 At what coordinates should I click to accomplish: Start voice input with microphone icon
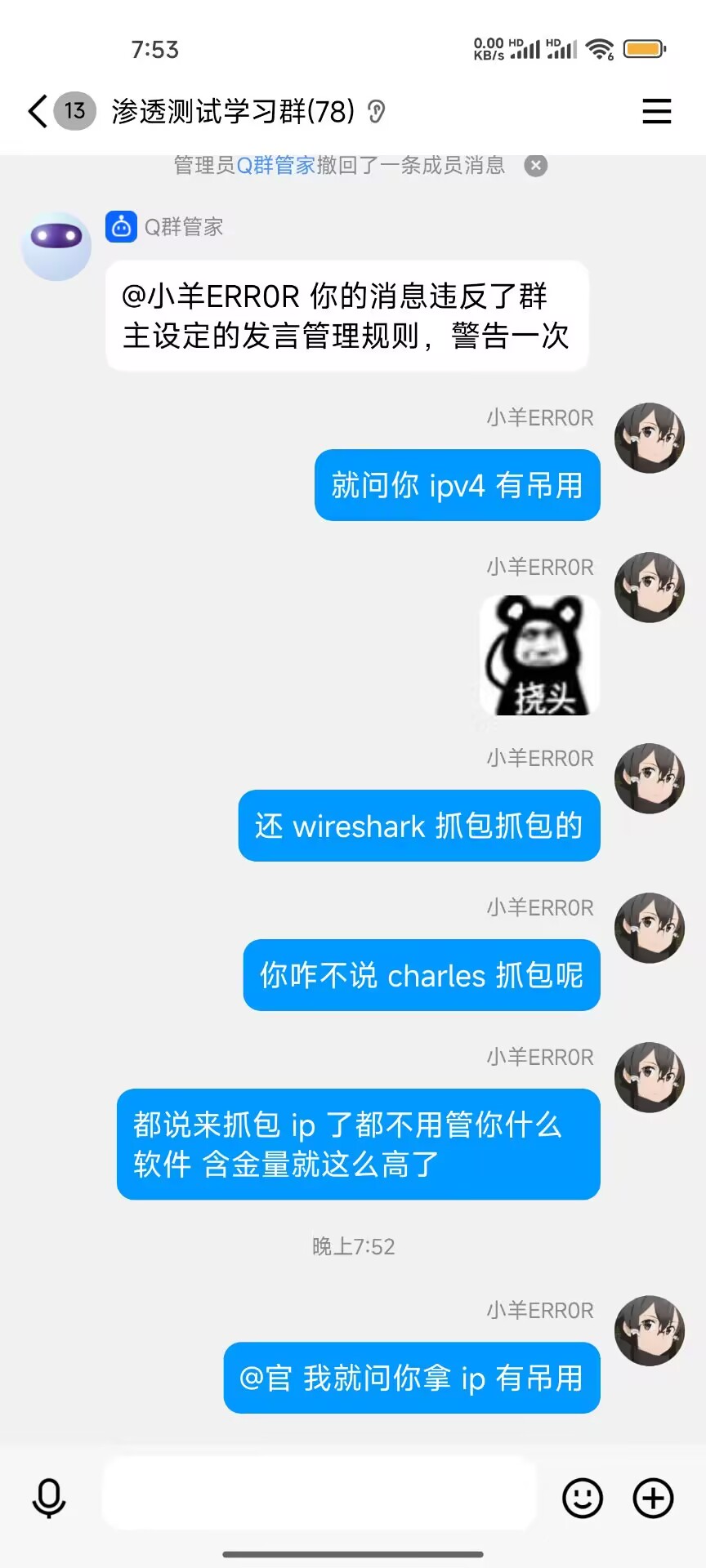tap(49, 1498)
